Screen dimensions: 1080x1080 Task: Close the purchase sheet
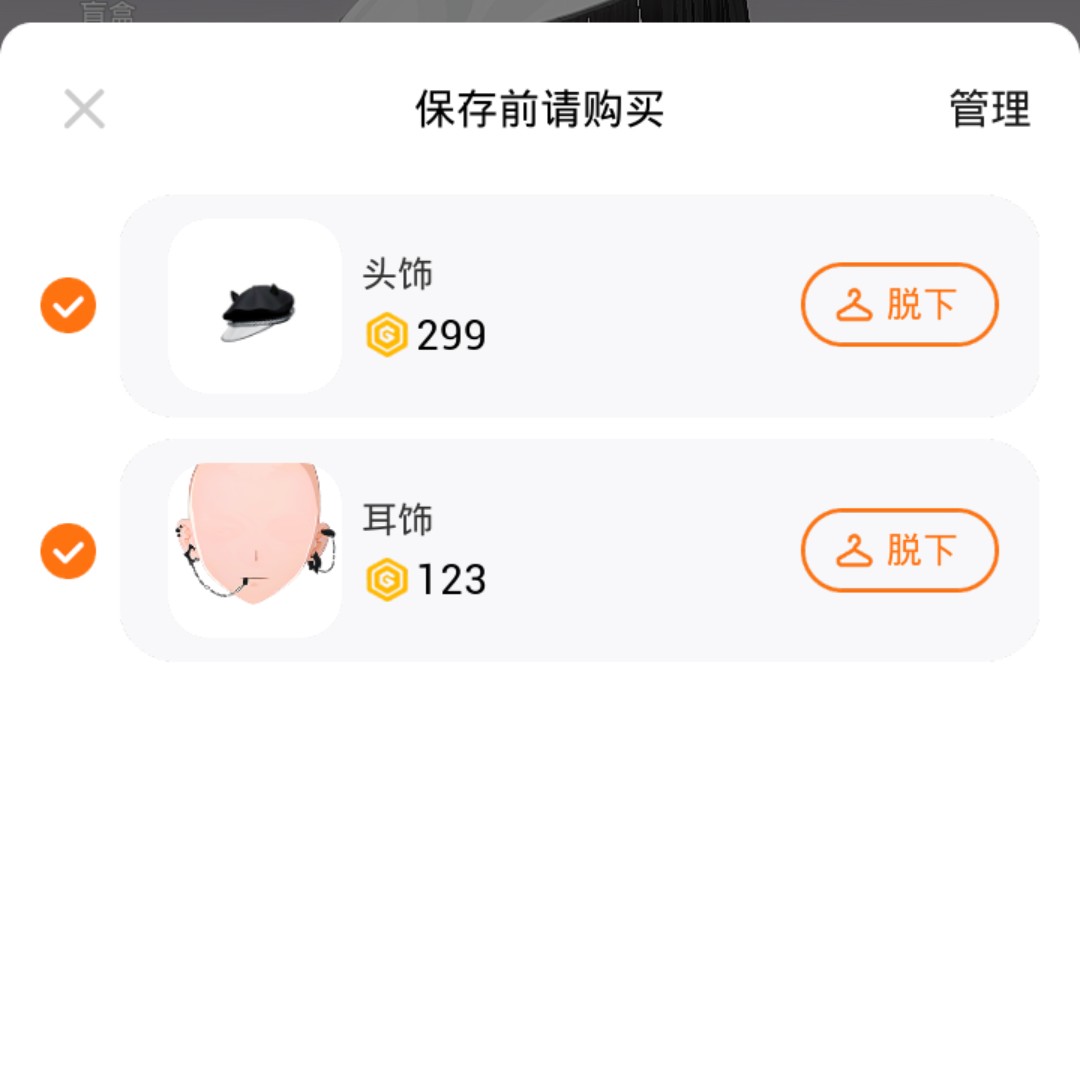84,109
